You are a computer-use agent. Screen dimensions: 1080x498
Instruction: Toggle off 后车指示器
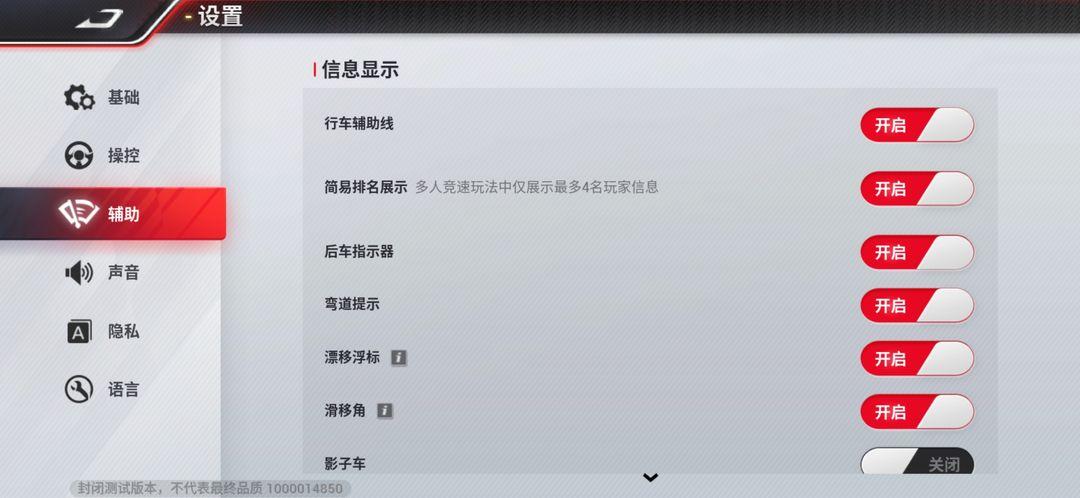click(916, 252)
